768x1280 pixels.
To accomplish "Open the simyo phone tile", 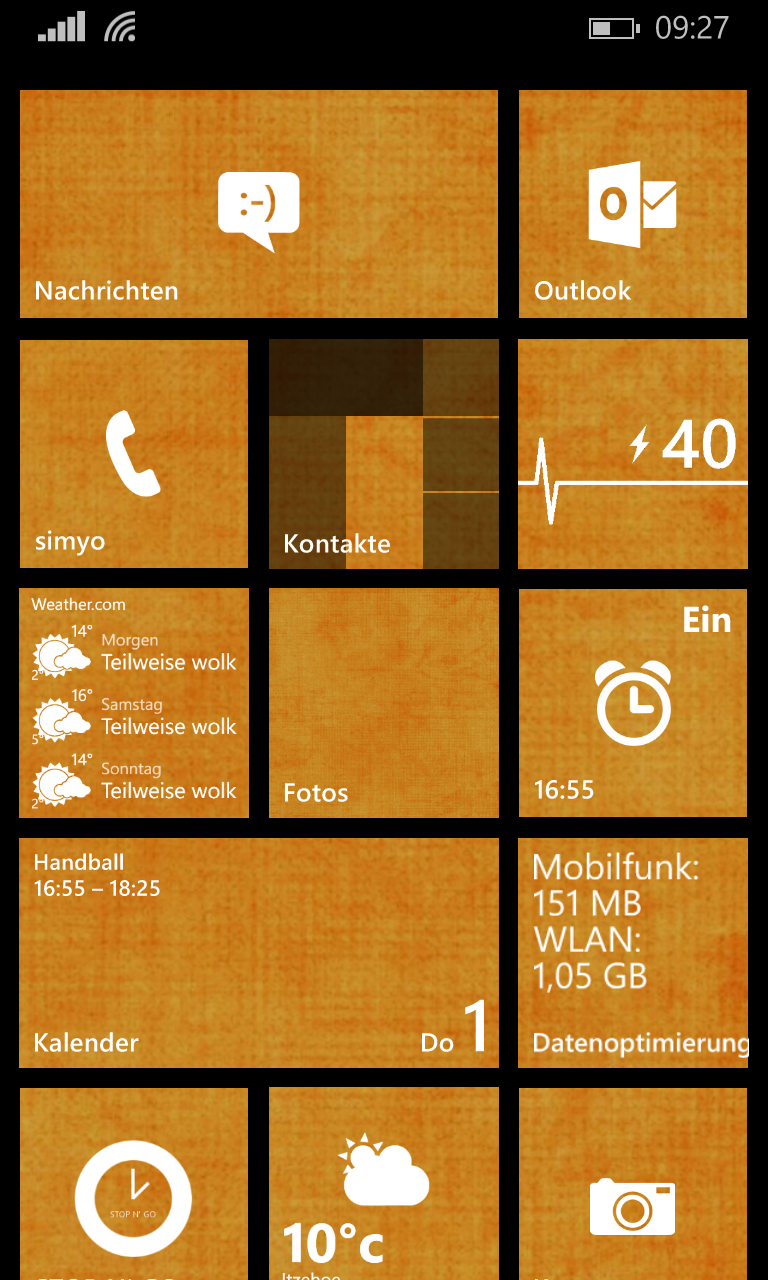I will point(134,453).
